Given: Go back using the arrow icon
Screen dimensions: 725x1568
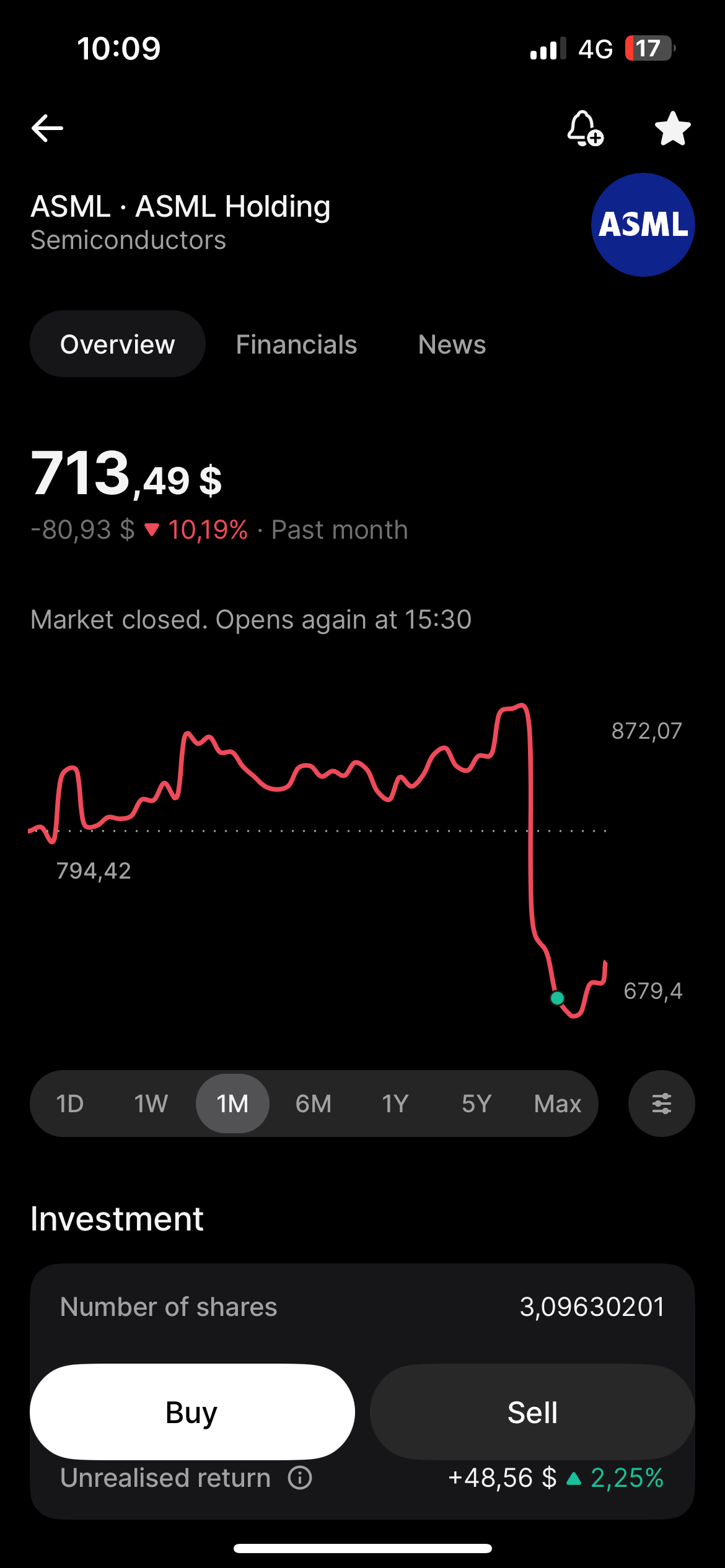Looking at the screenshot, I should point(47,128).
